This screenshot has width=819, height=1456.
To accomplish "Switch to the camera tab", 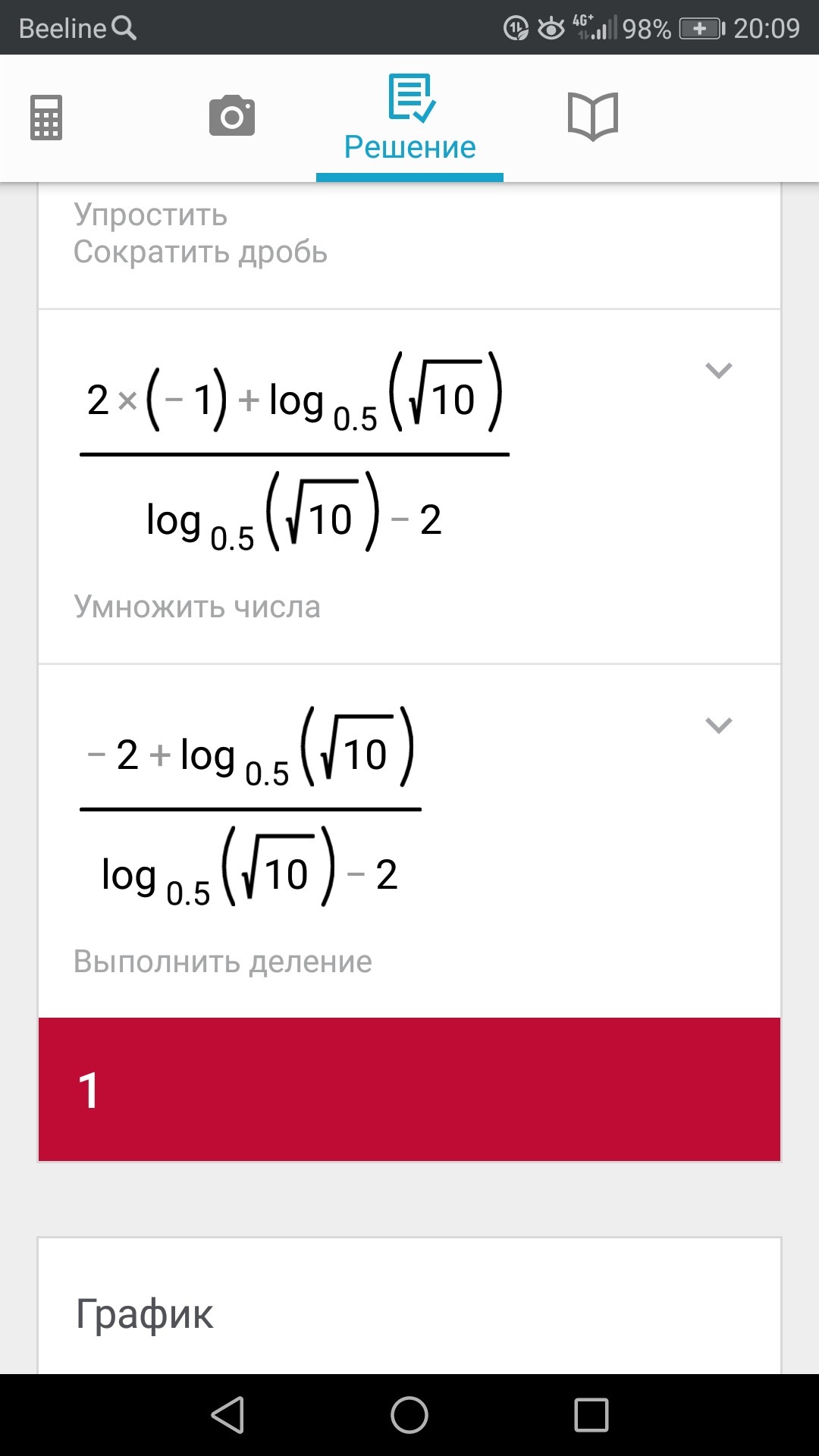I will [231, 116].
